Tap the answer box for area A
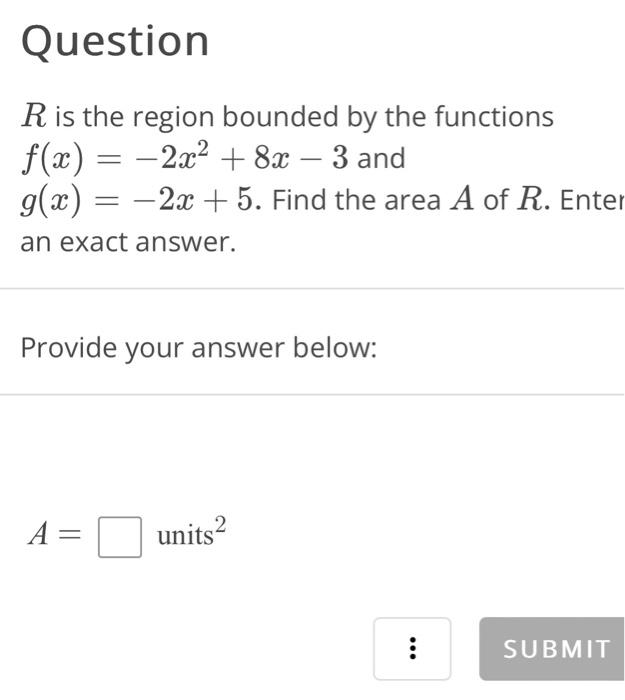The width and height of the screenshot is (625, 700). (118, 537)
